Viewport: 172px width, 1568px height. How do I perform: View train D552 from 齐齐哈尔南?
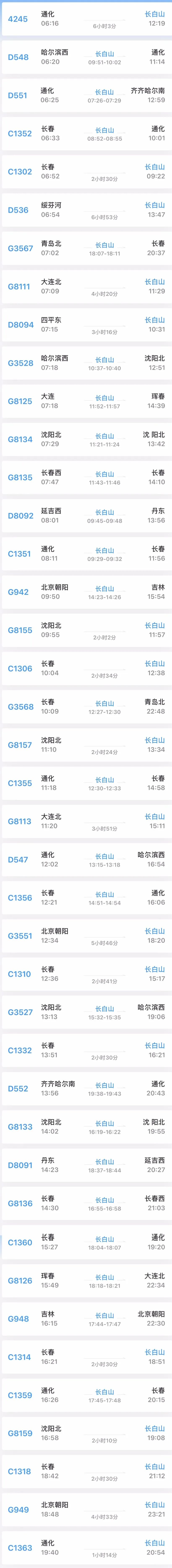click(86, 1088)
